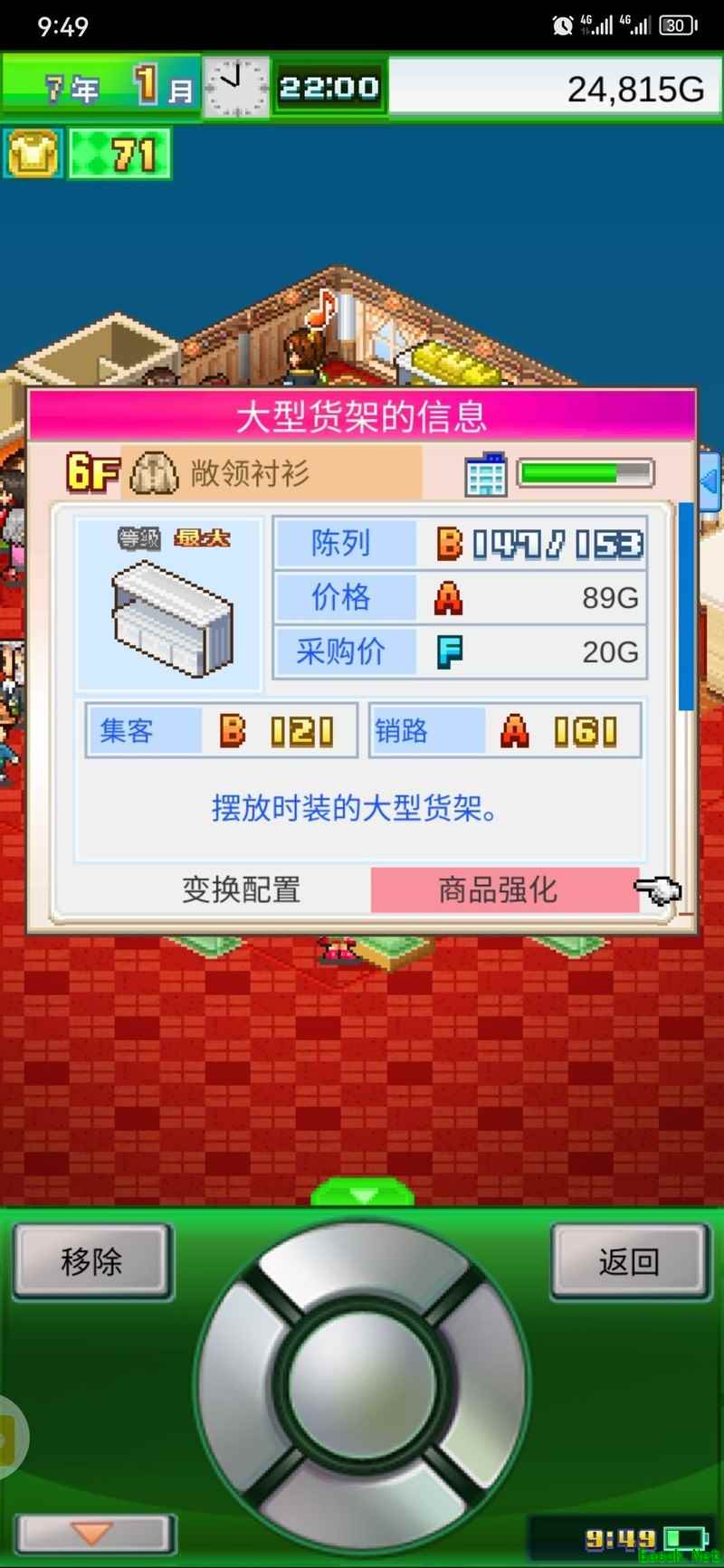The width and height of the screenshot is (724, 1568).
Task: Select the 变换配置 option
Action: coord(241,890)
